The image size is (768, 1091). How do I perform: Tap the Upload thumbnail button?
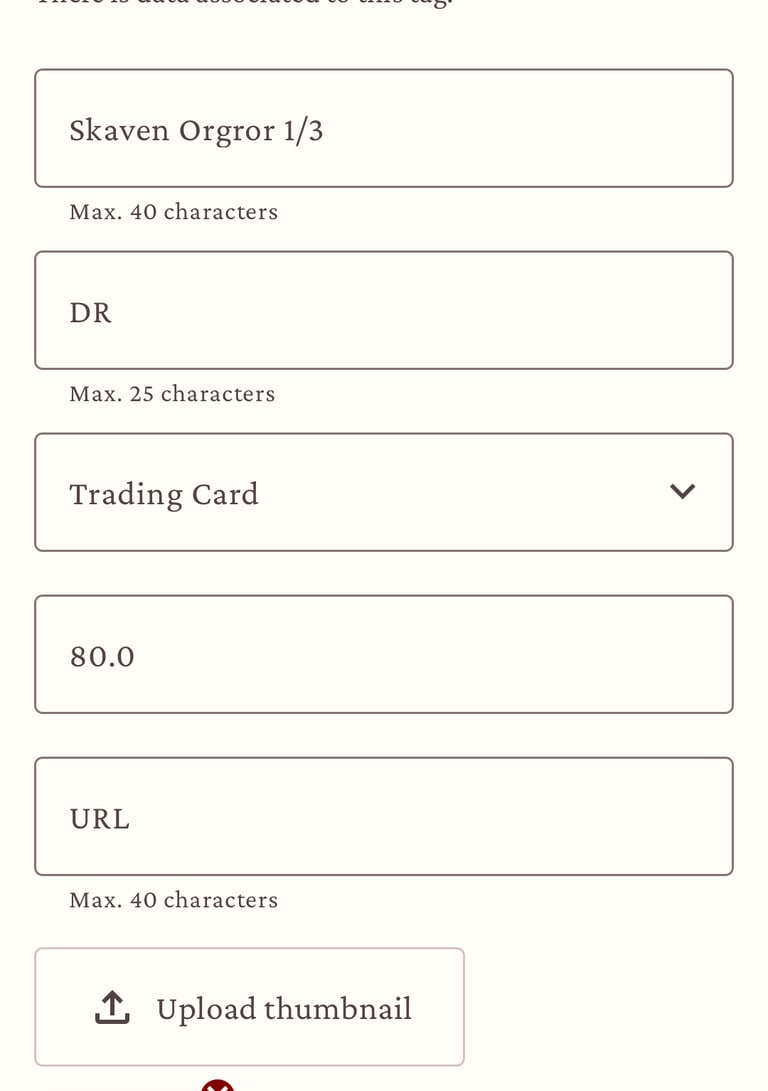click(250, 1007)
